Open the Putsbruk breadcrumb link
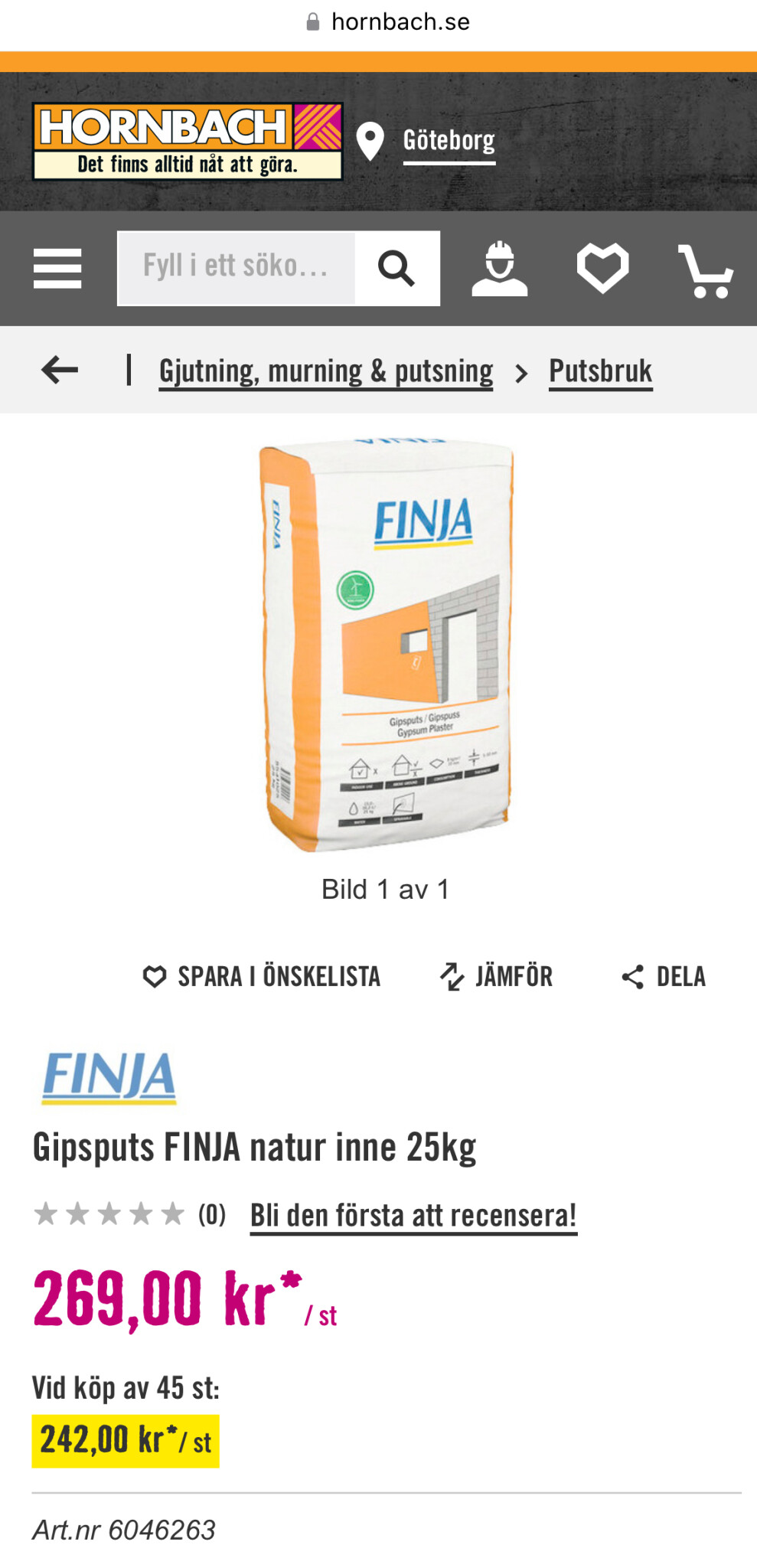This screenshot has height=1568, width=757. coord(601,371)
